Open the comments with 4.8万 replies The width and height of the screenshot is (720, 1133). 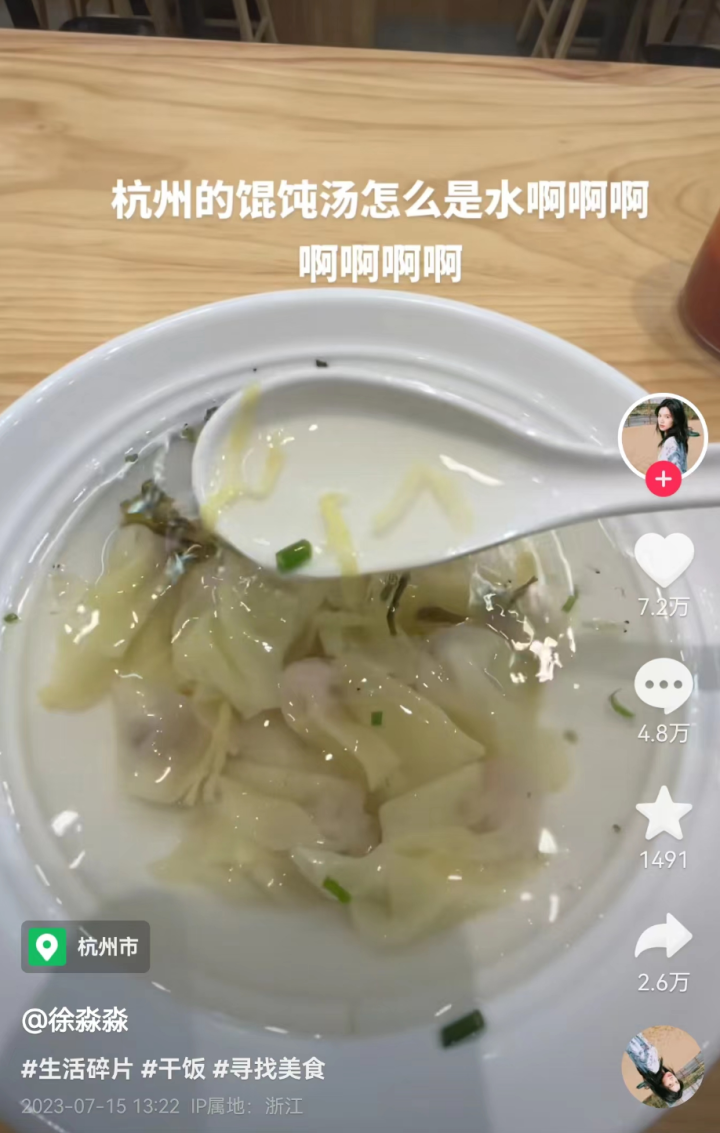click(x=663, y=687)
